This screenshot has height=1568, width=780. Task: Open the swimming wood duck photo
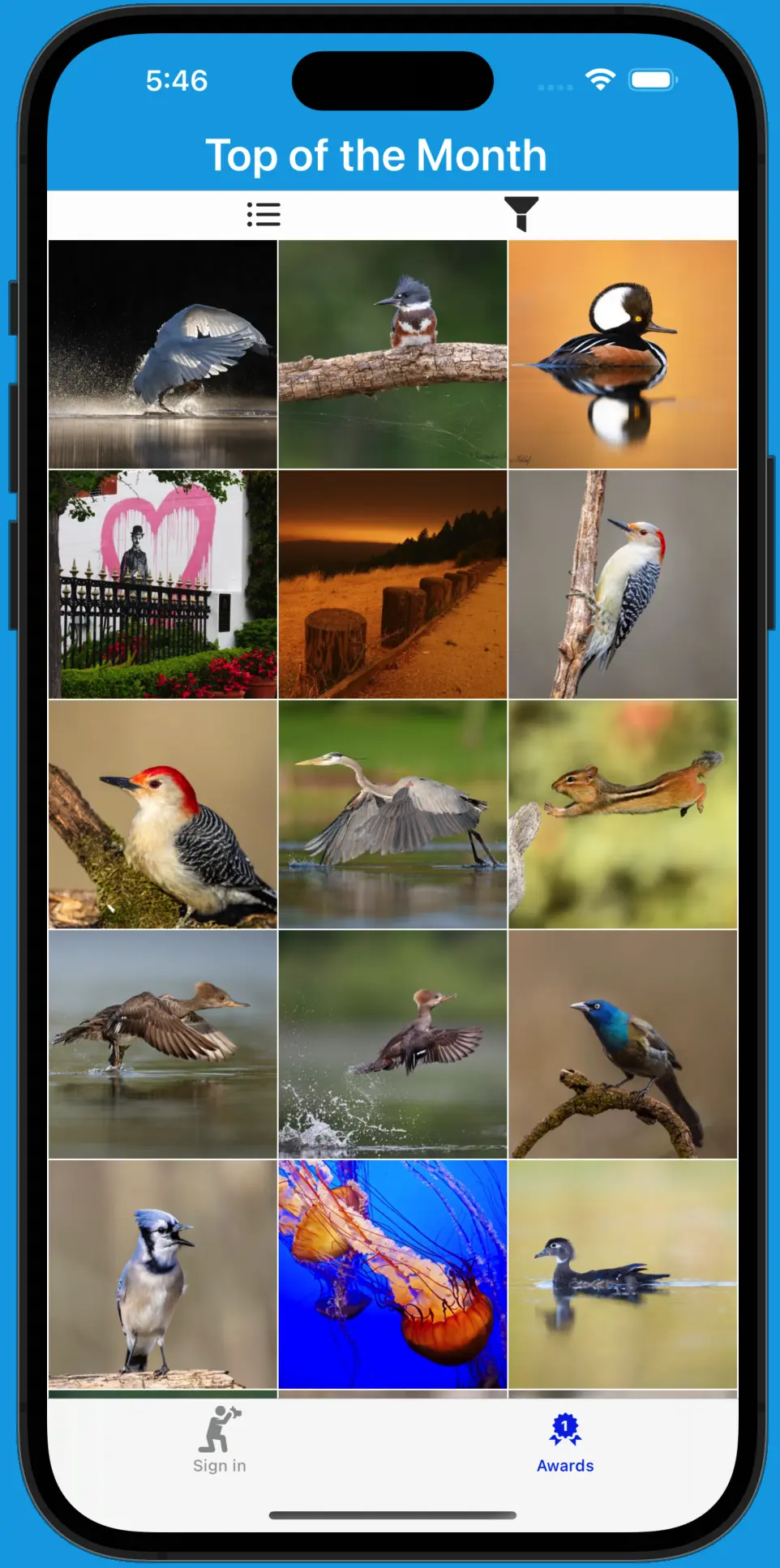tap(623, 1275)
